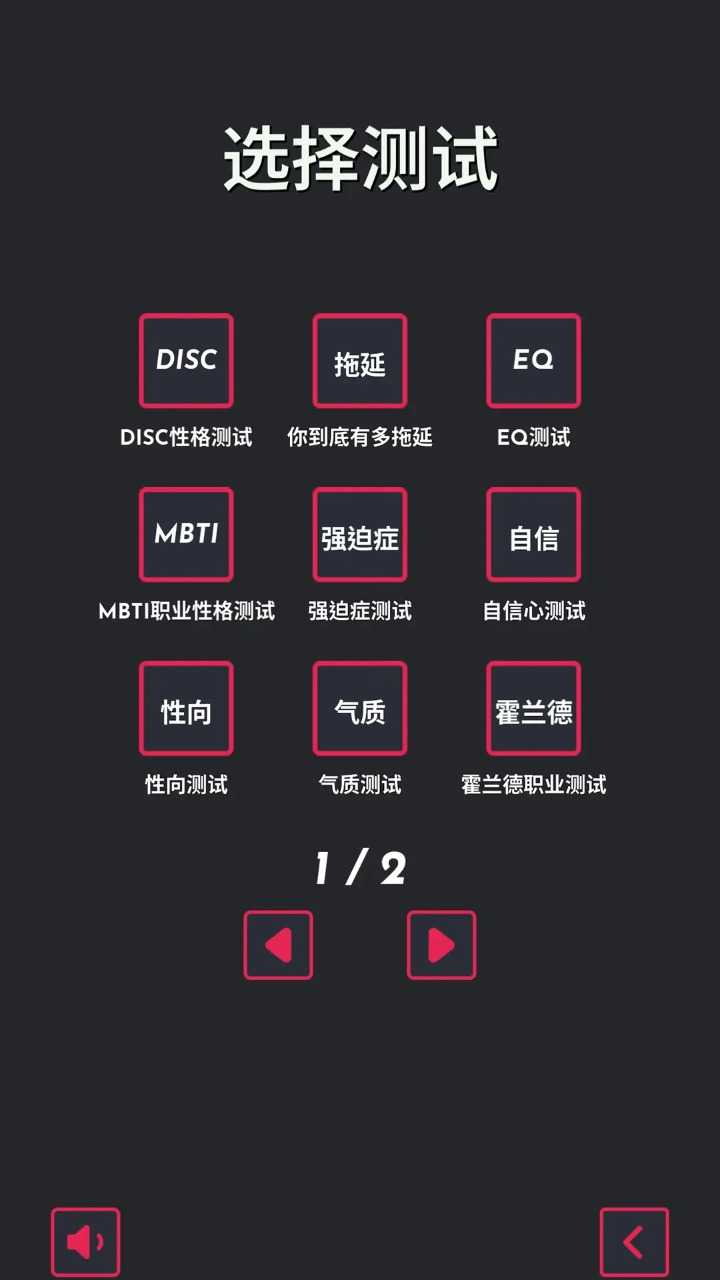Go to the next page of tests
The image size is (720, 1280).
pyautogui.click(x=441, y=945)
